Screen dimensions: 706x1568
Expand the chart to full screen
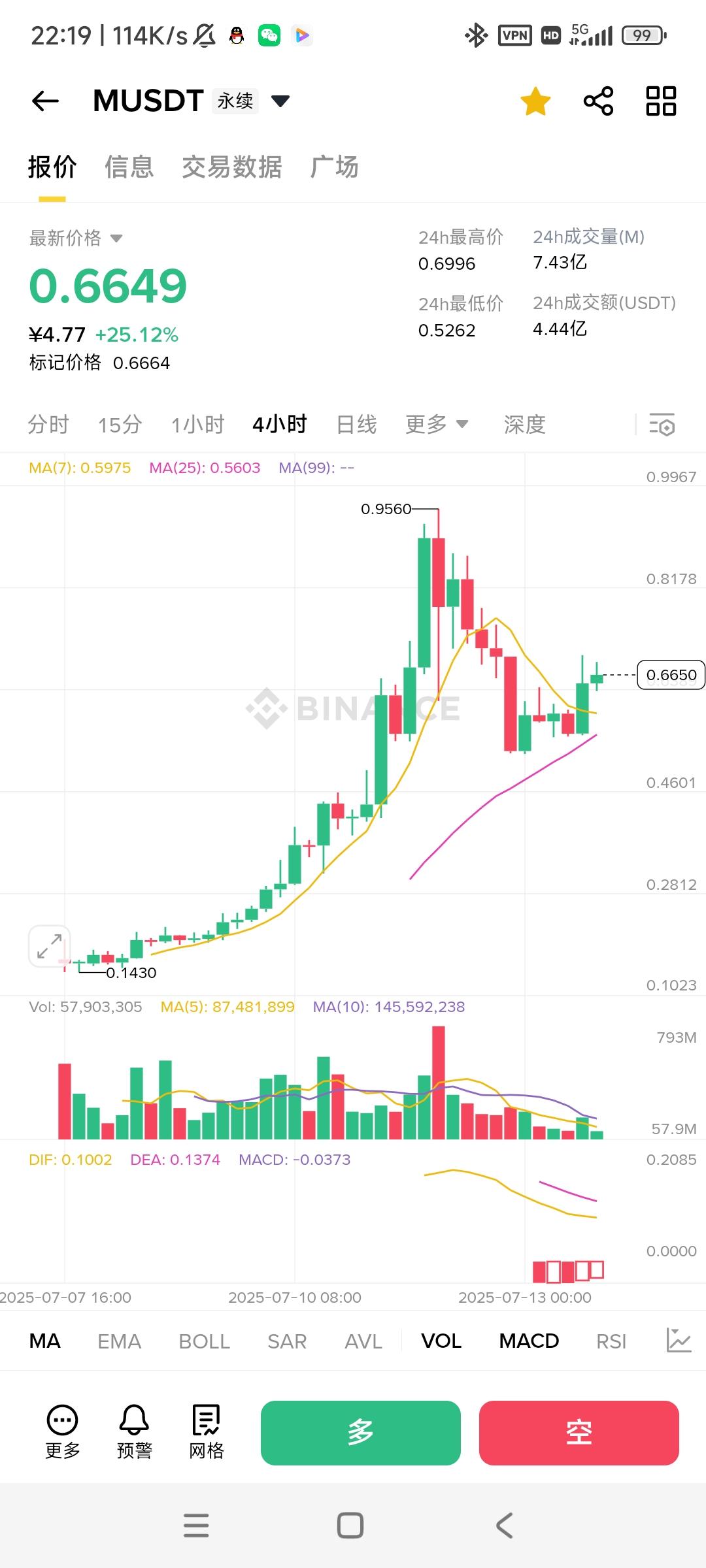pos(49,946)
